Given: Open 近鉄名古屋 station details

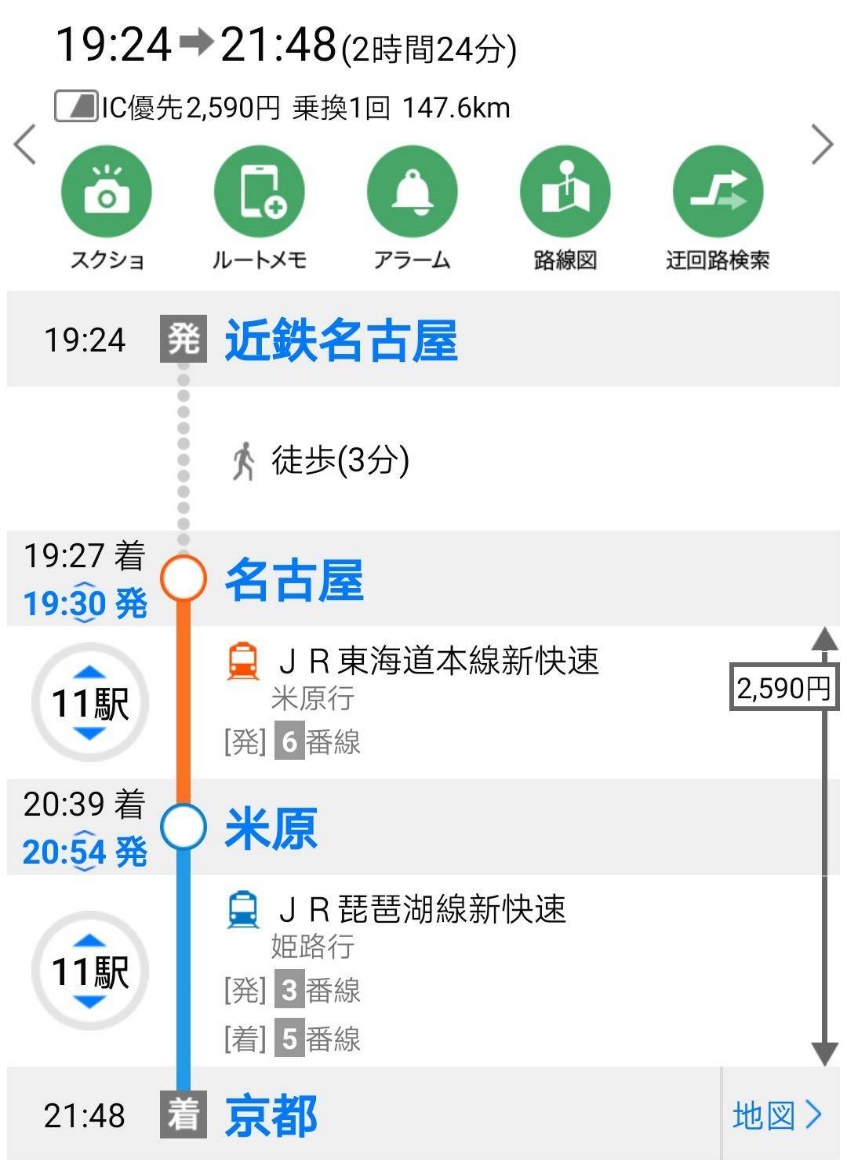Looking at the screenshot, I should (x=341, y=341).
